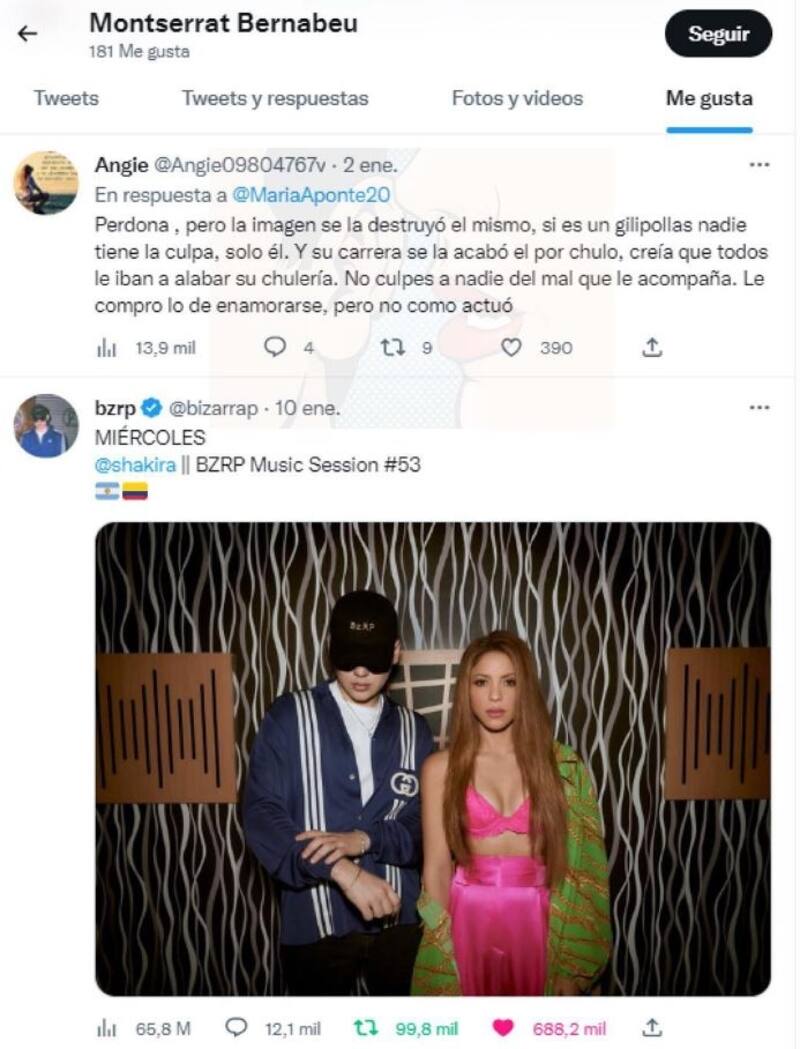800x1049 pixels.
Task: Reply to Angie's tweet
Action: coord(275,347)
